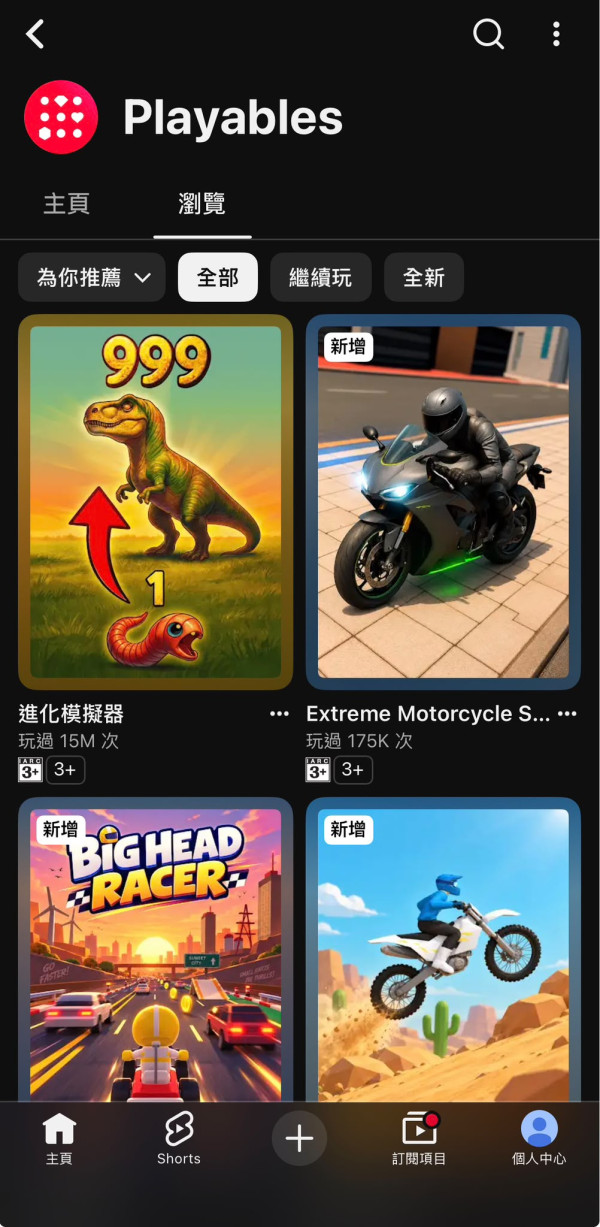
Task: Open the 進化模擬器 game card
Action: tap(156, 502)
